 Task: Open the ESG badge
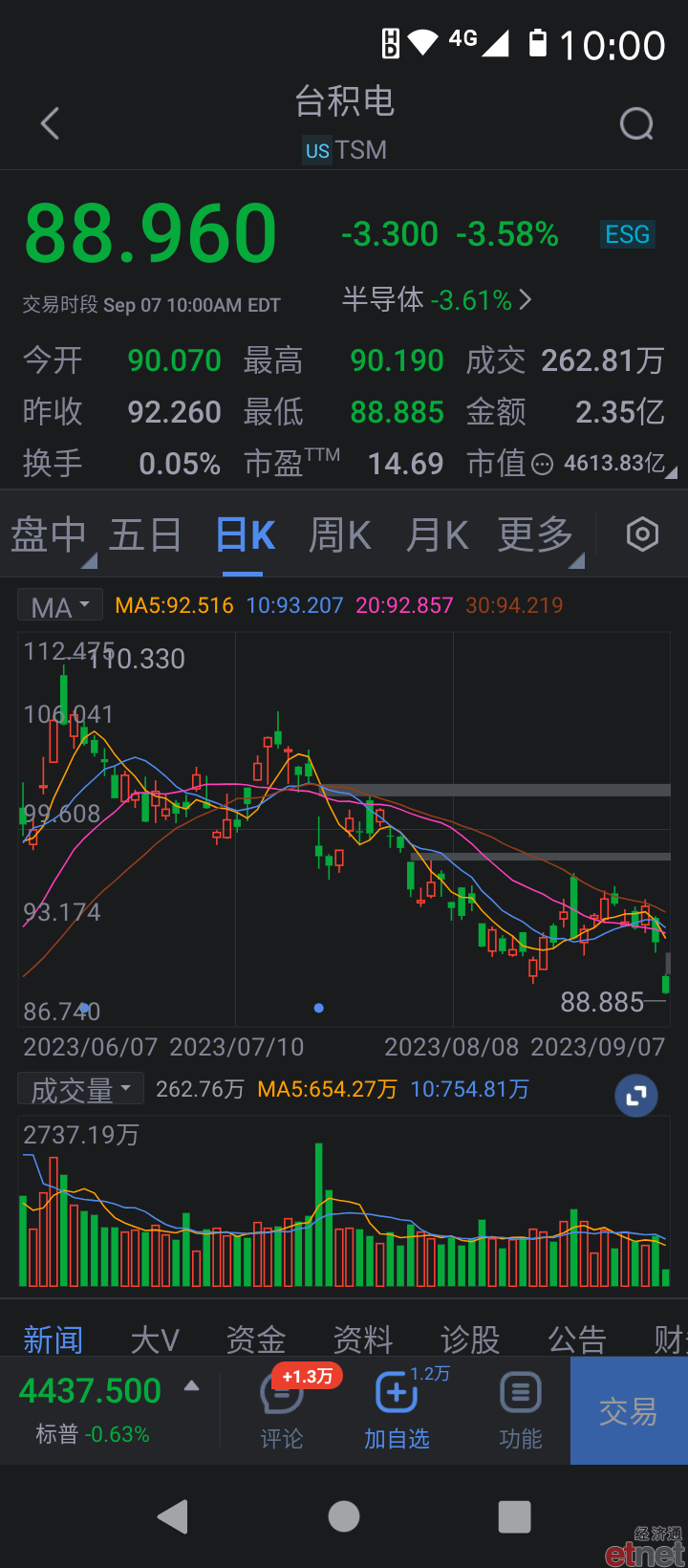click(x=628, y=234)
